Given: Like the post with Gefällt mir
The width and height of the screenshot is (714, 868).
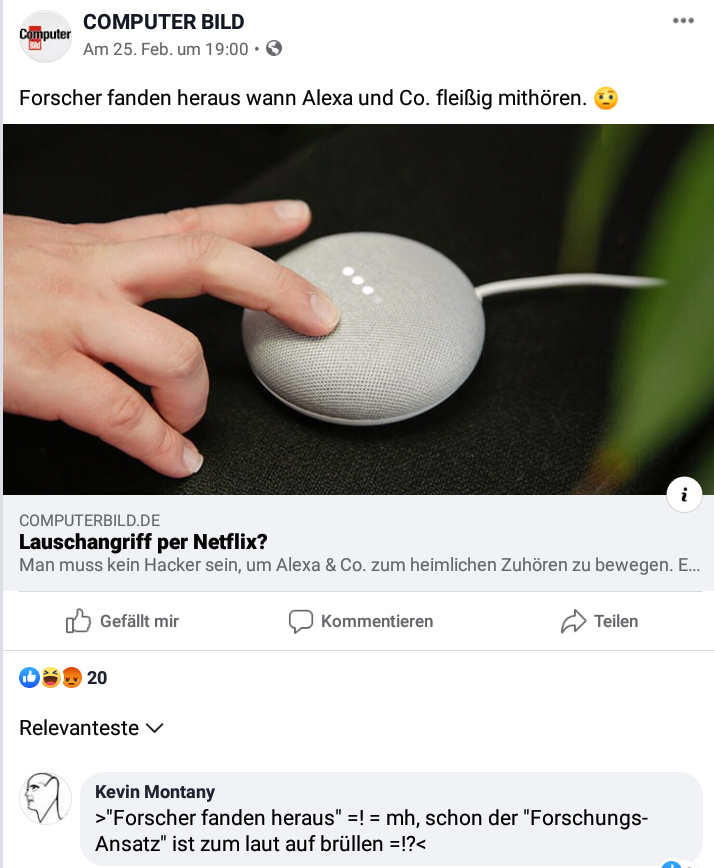Looking at the screenshot, I should coord(122,621).
